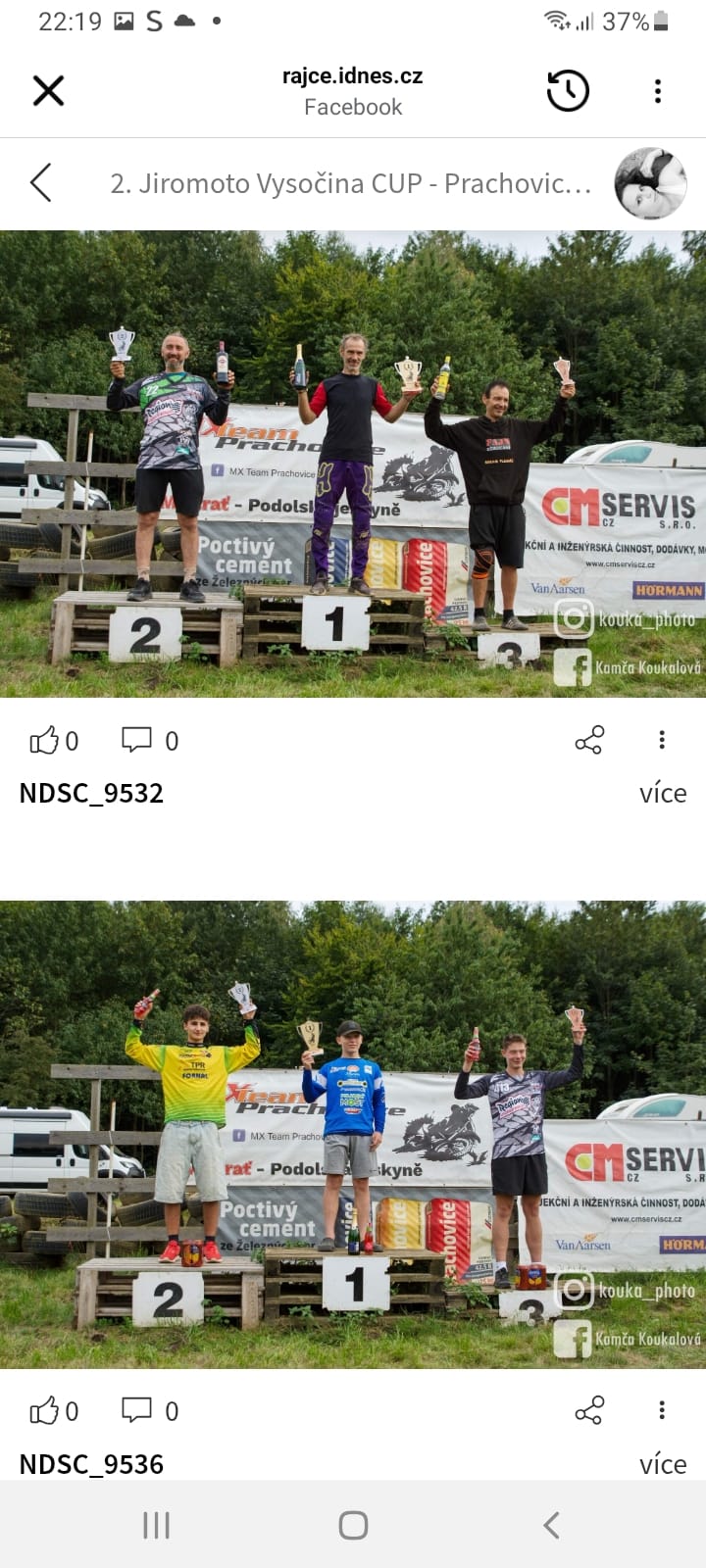Screen dimensions: 706x1568
Task: Open the browser overflow menu at top
Action: tap(658, 91)
